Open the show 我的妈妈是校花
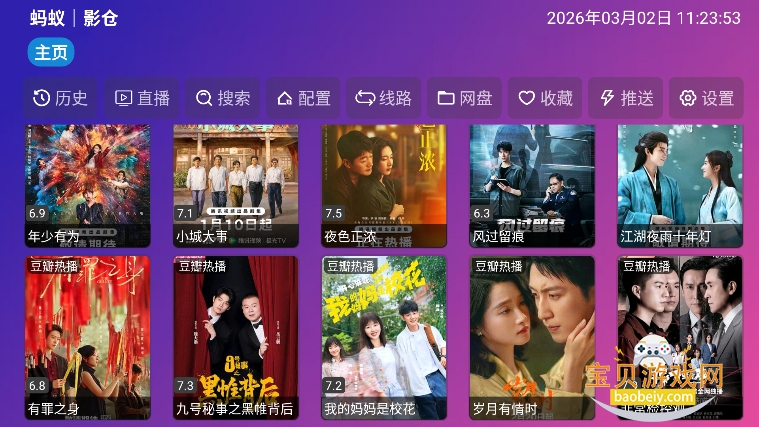The height and width of the screenshot is (427, 759). [384, 338]
